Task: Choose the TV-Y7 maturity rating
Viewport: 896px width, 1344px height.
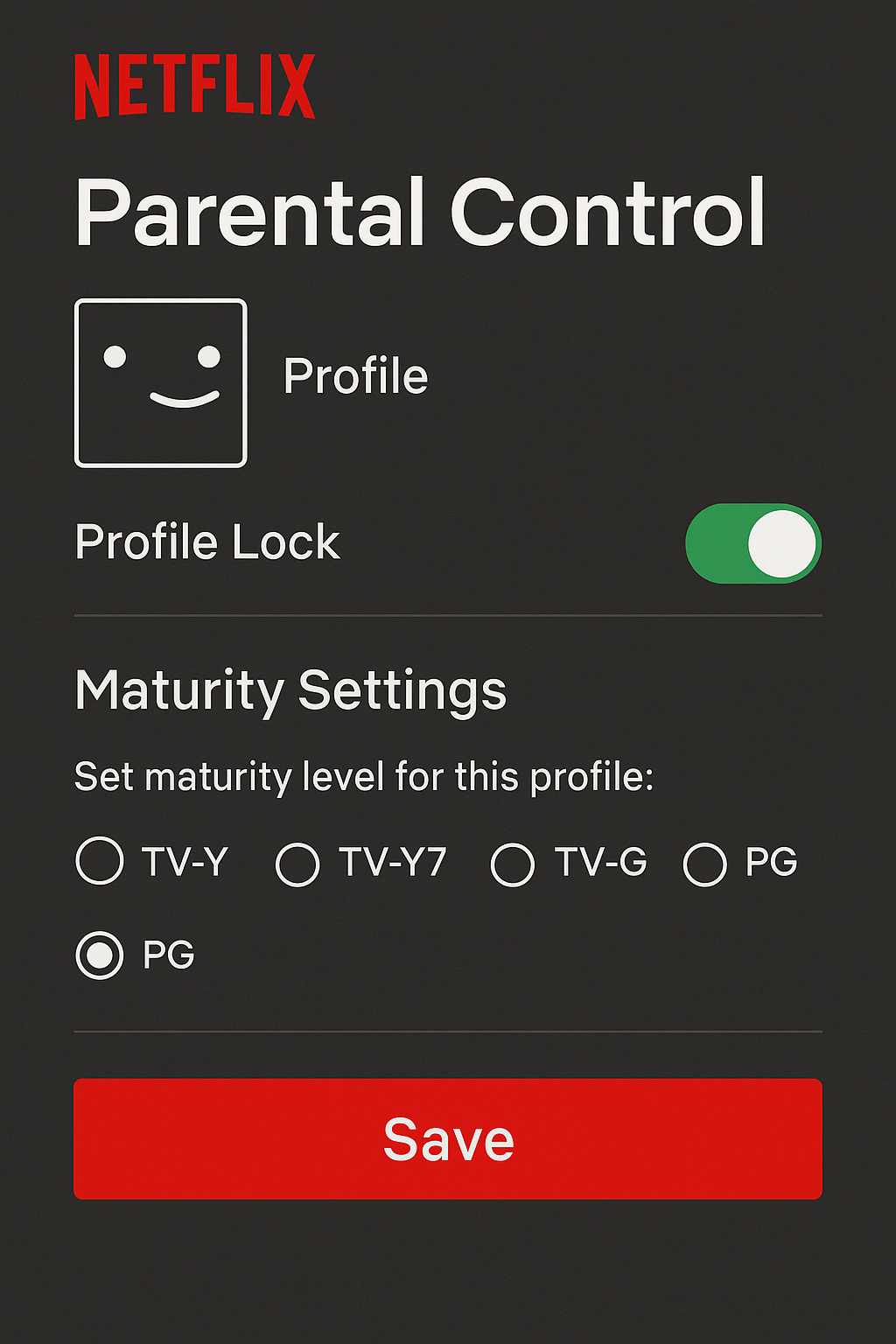Action: (x=297, y=864)
